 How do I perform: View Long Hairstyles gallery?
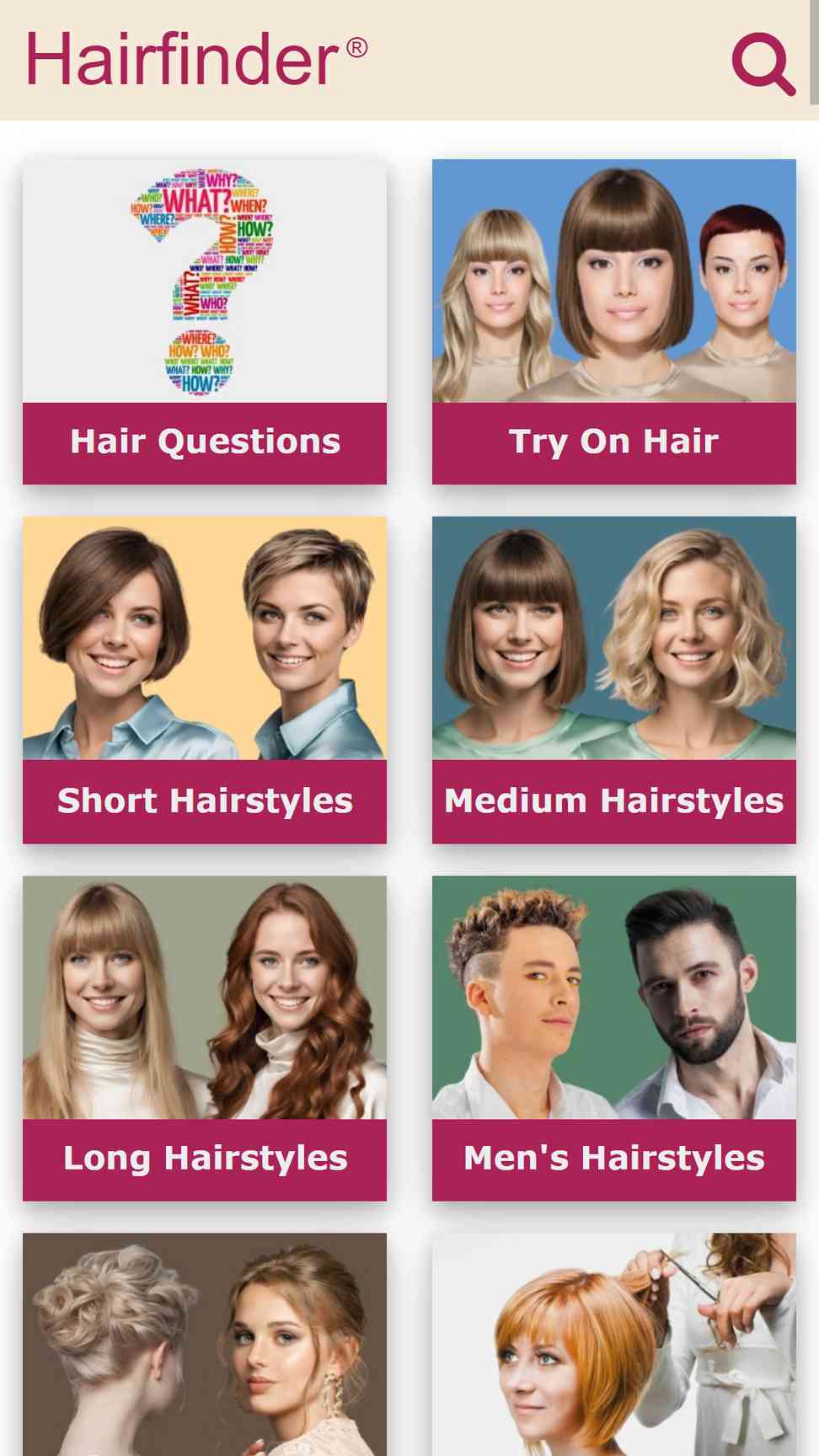(x=205, y=1038)
